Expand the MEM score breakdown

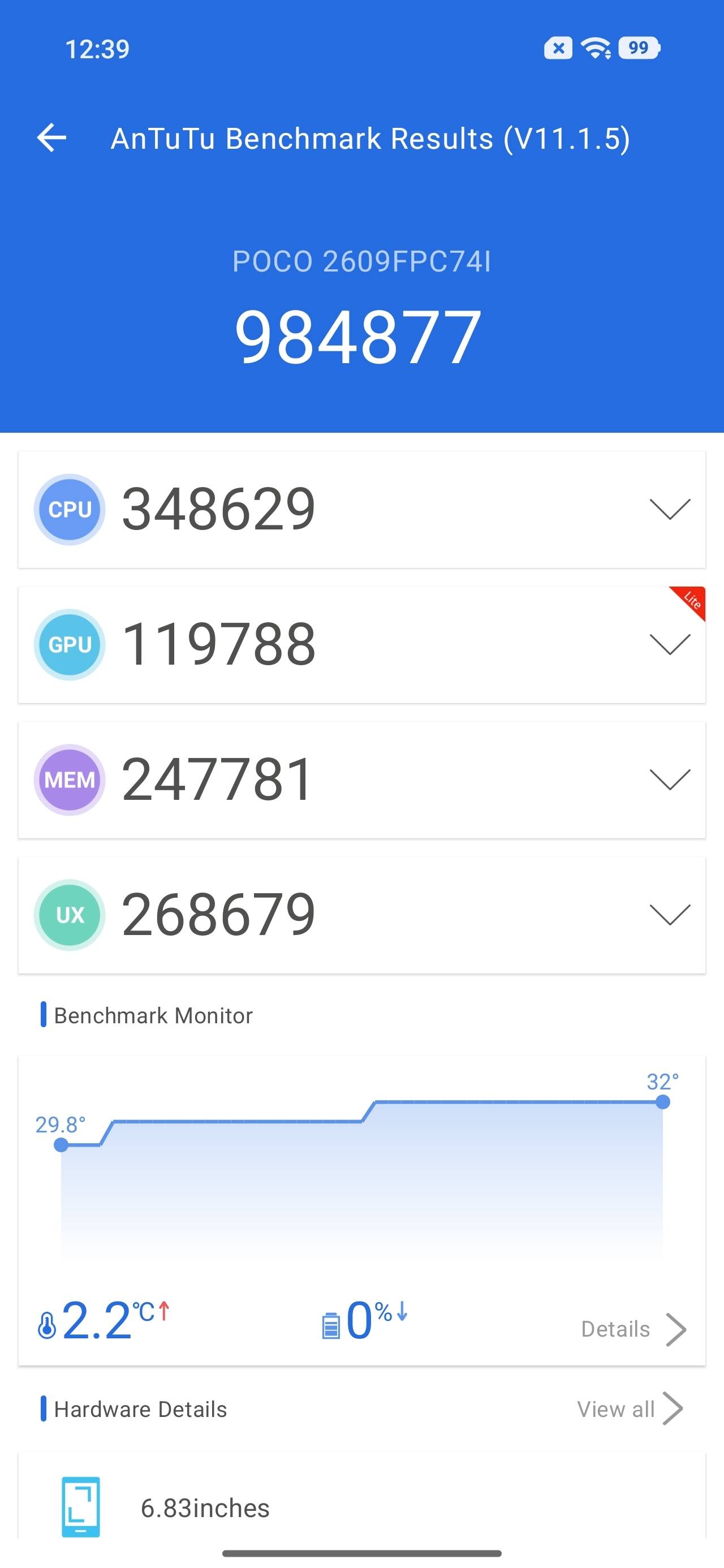click(670, 779)
